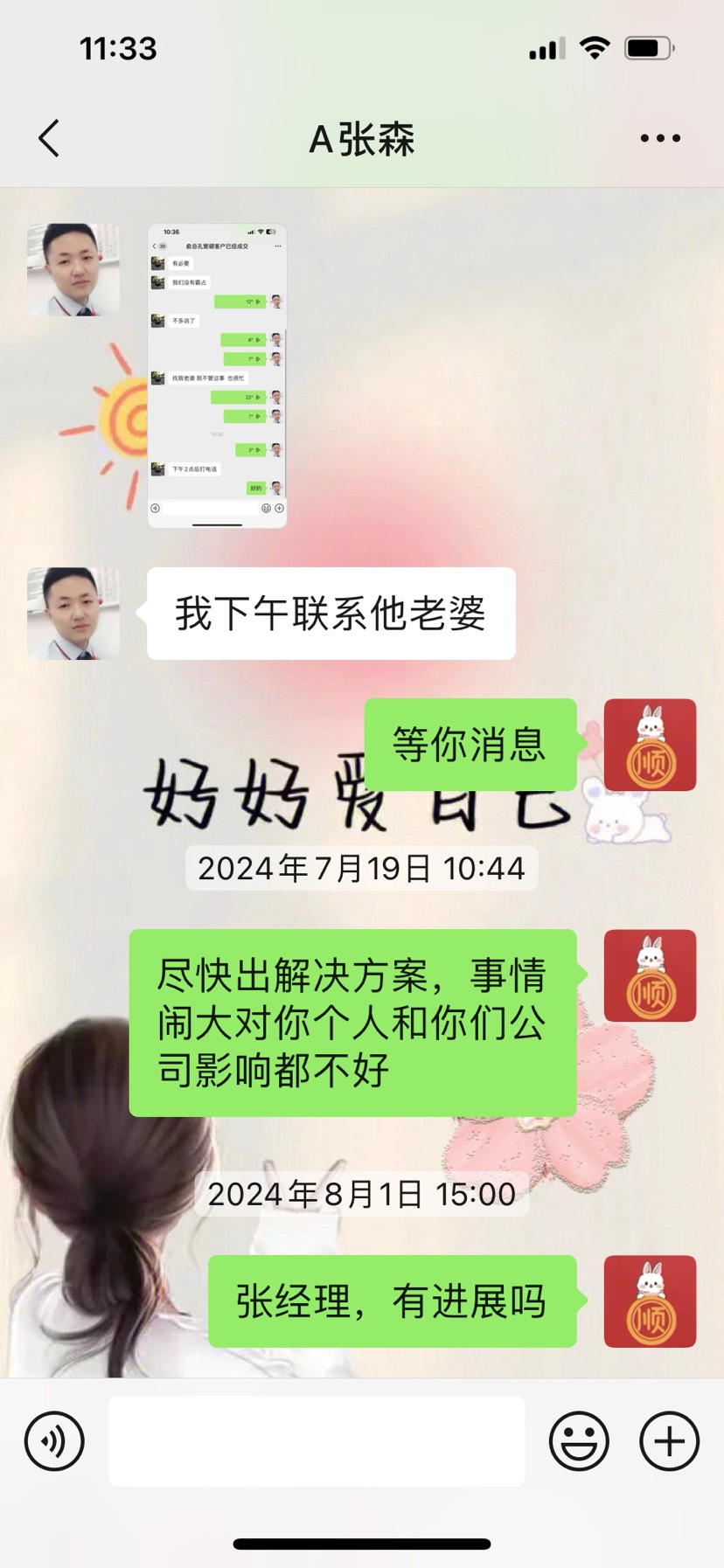The height and width of the screenshot is (1568, 724).
Task: Tap my avatar beside 等你消息
Action: (650, 745)
